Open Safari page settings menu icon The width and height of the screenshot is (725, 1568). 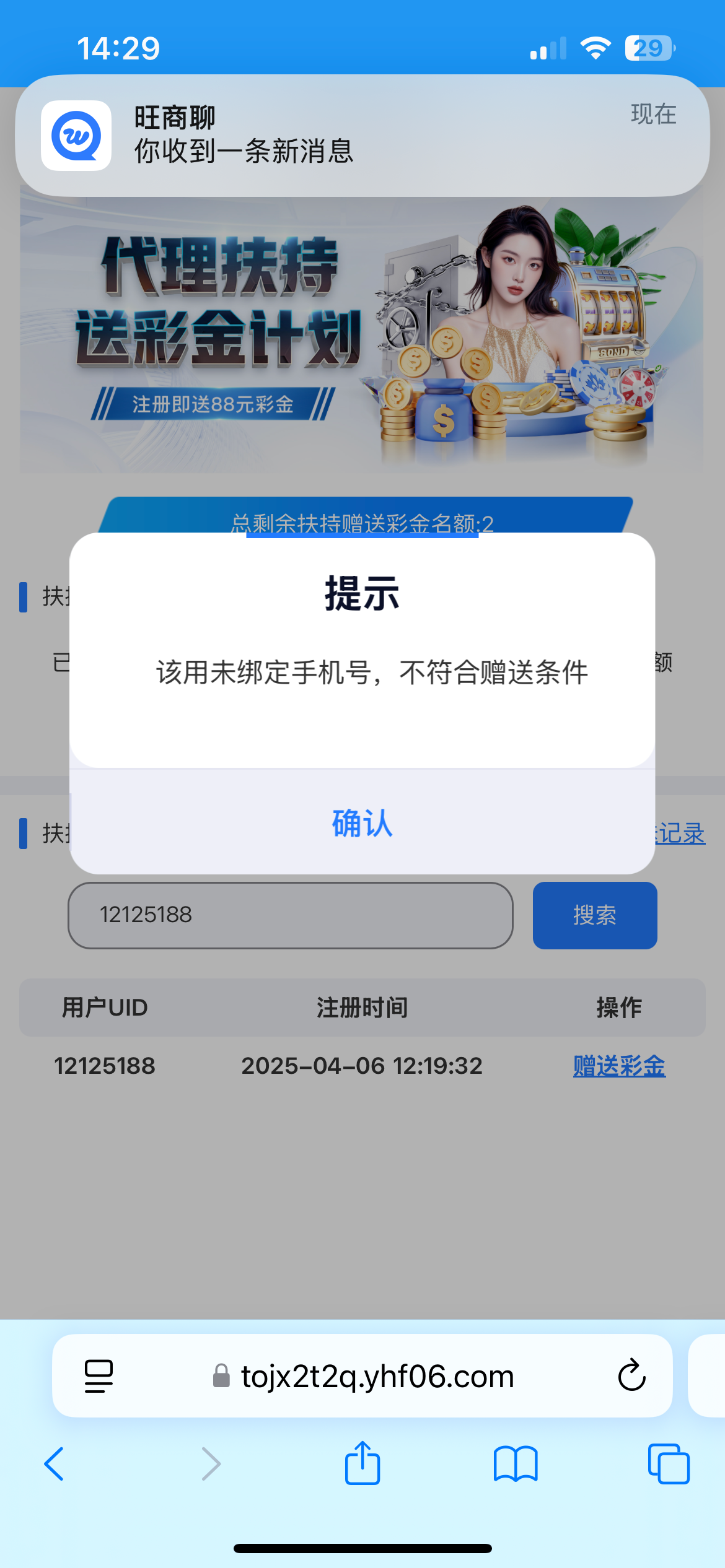pos(99,1376)
